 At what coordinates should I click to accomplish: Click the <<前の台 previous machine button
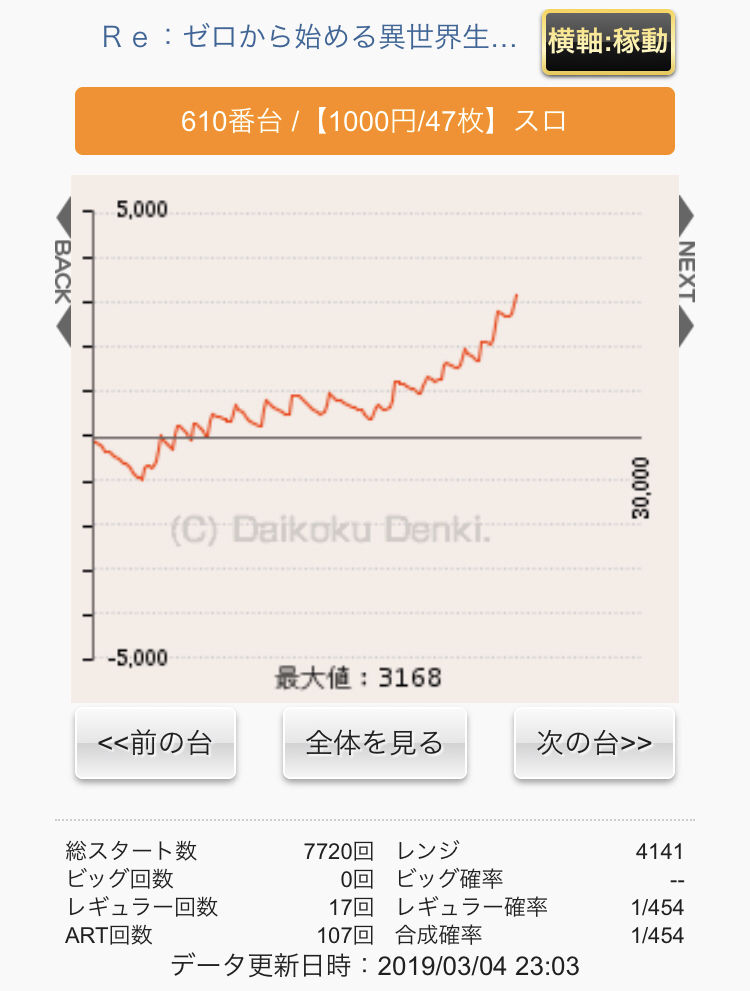click(x=155, y=742)
